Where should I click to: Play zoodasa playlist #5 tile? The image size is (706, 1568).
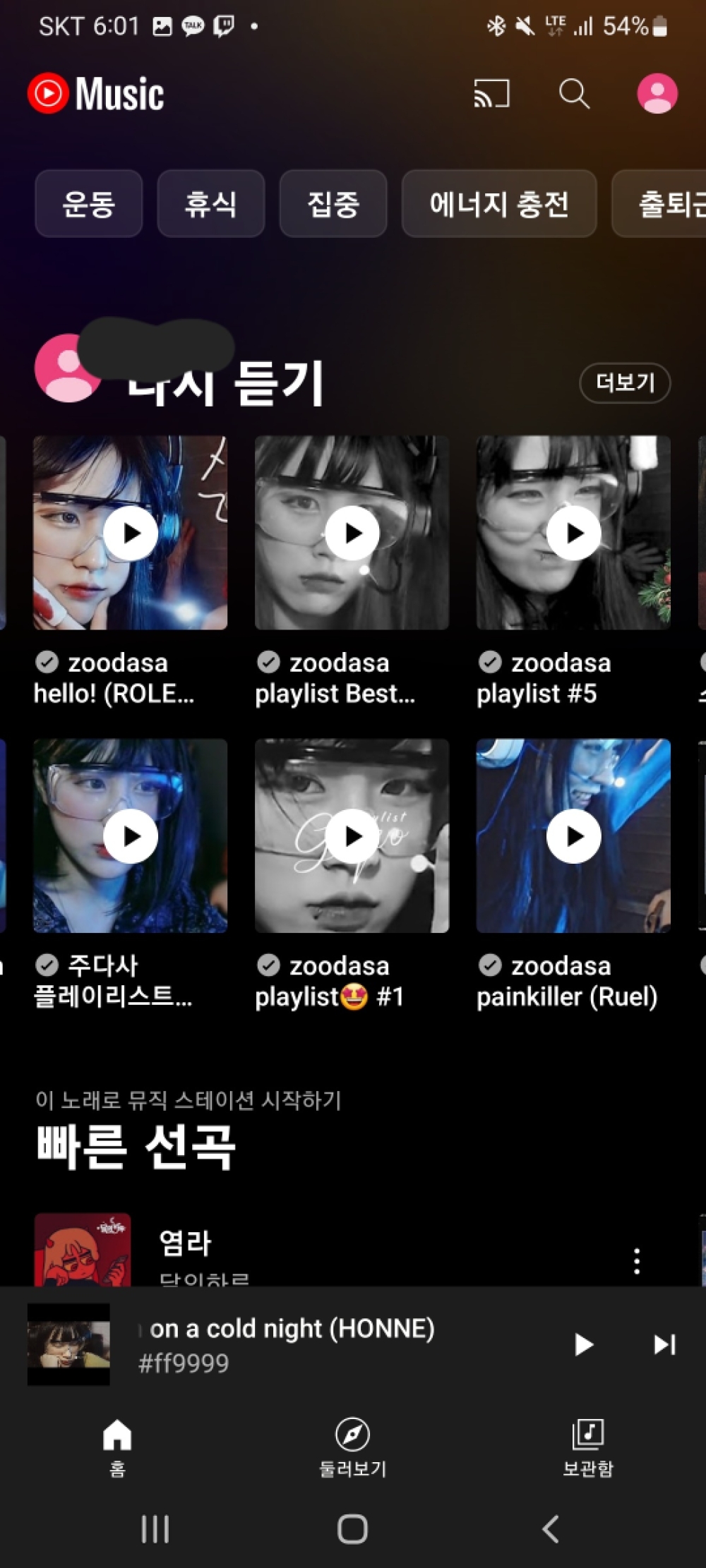coord(574,533)
